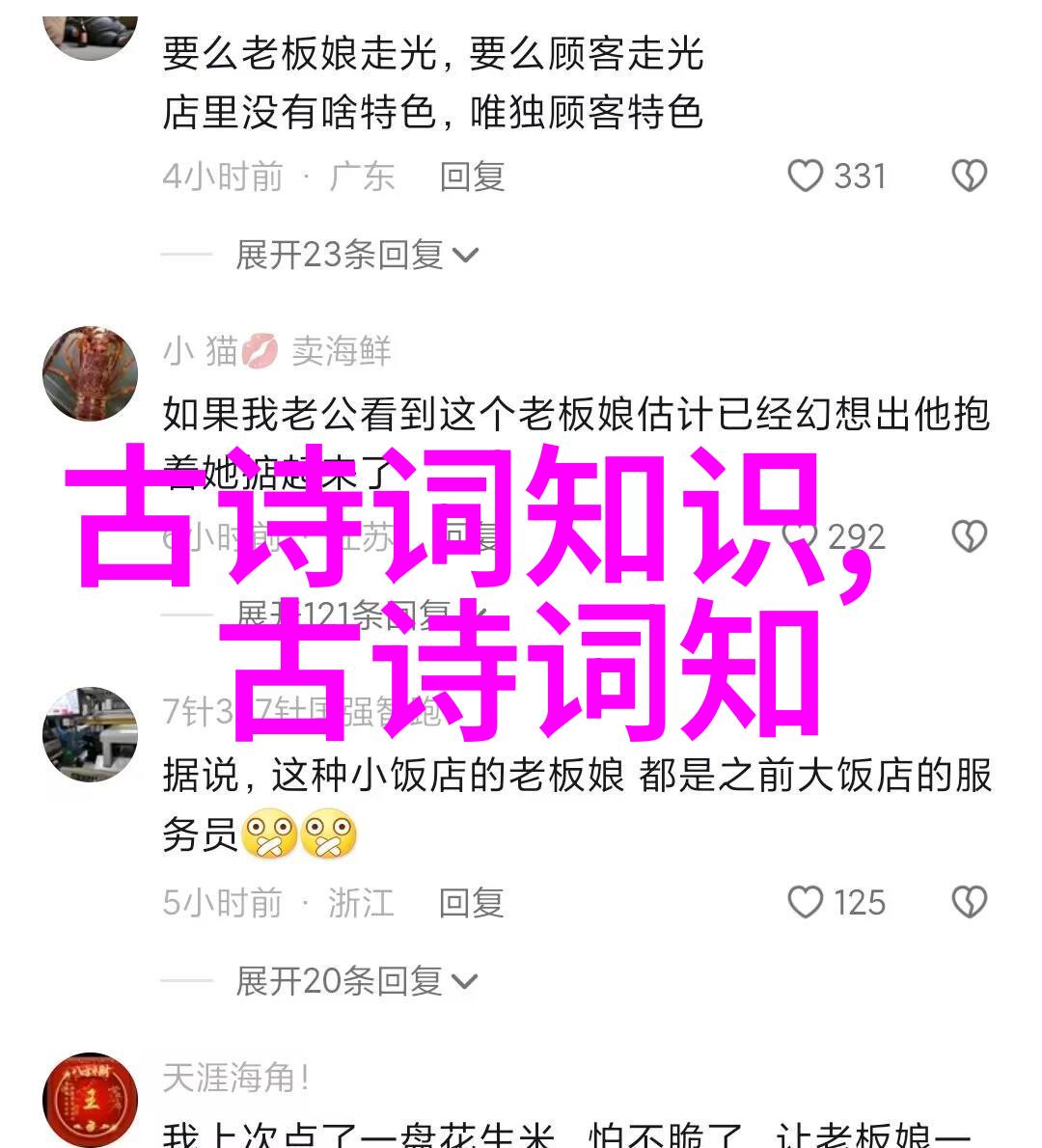Expand 展开23条回复
Image resolution: width=1042 pixels, height=1148 pixels.
click(x=357, y=255)
